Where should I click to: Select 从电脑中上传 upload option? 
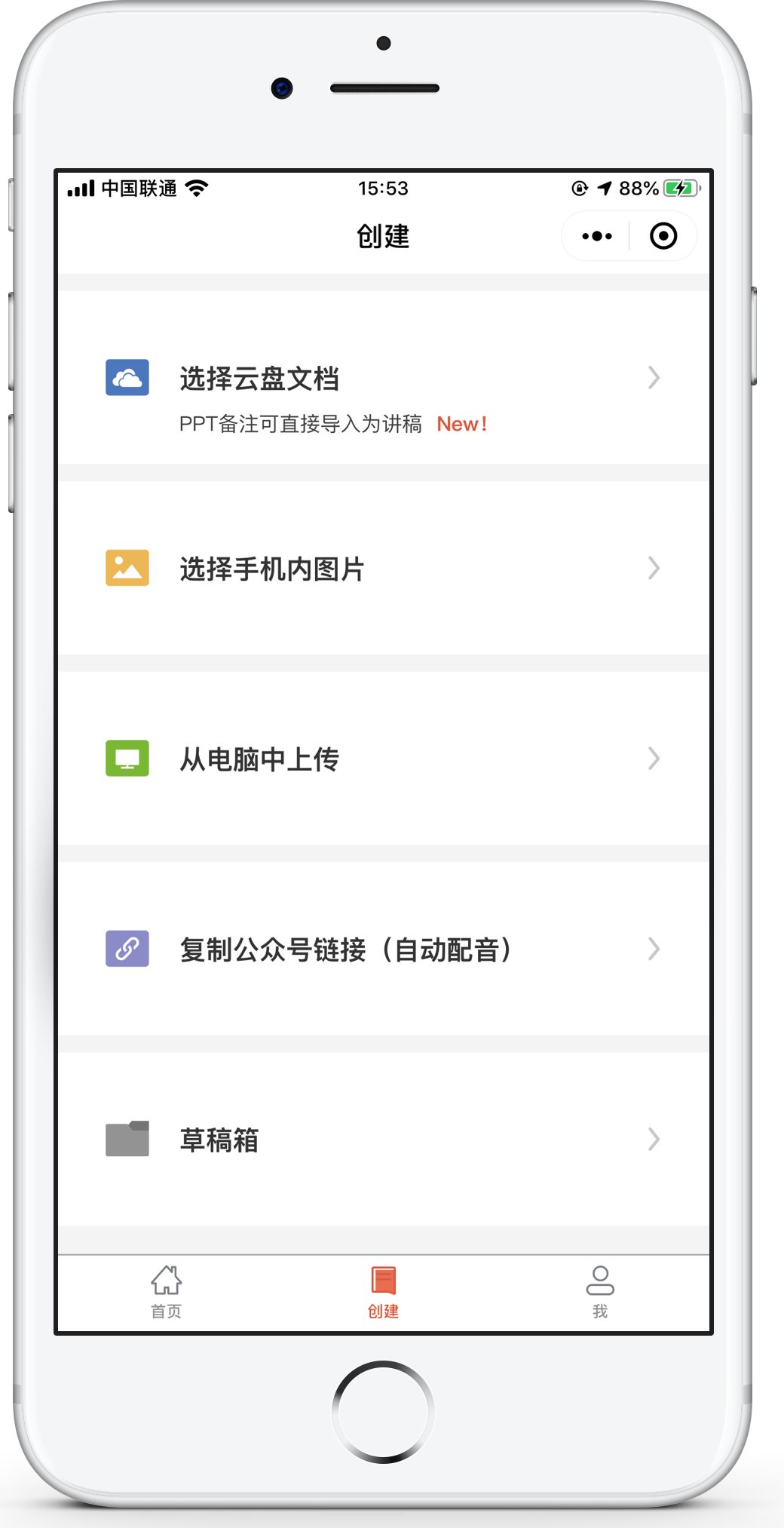tap(383, 758)
